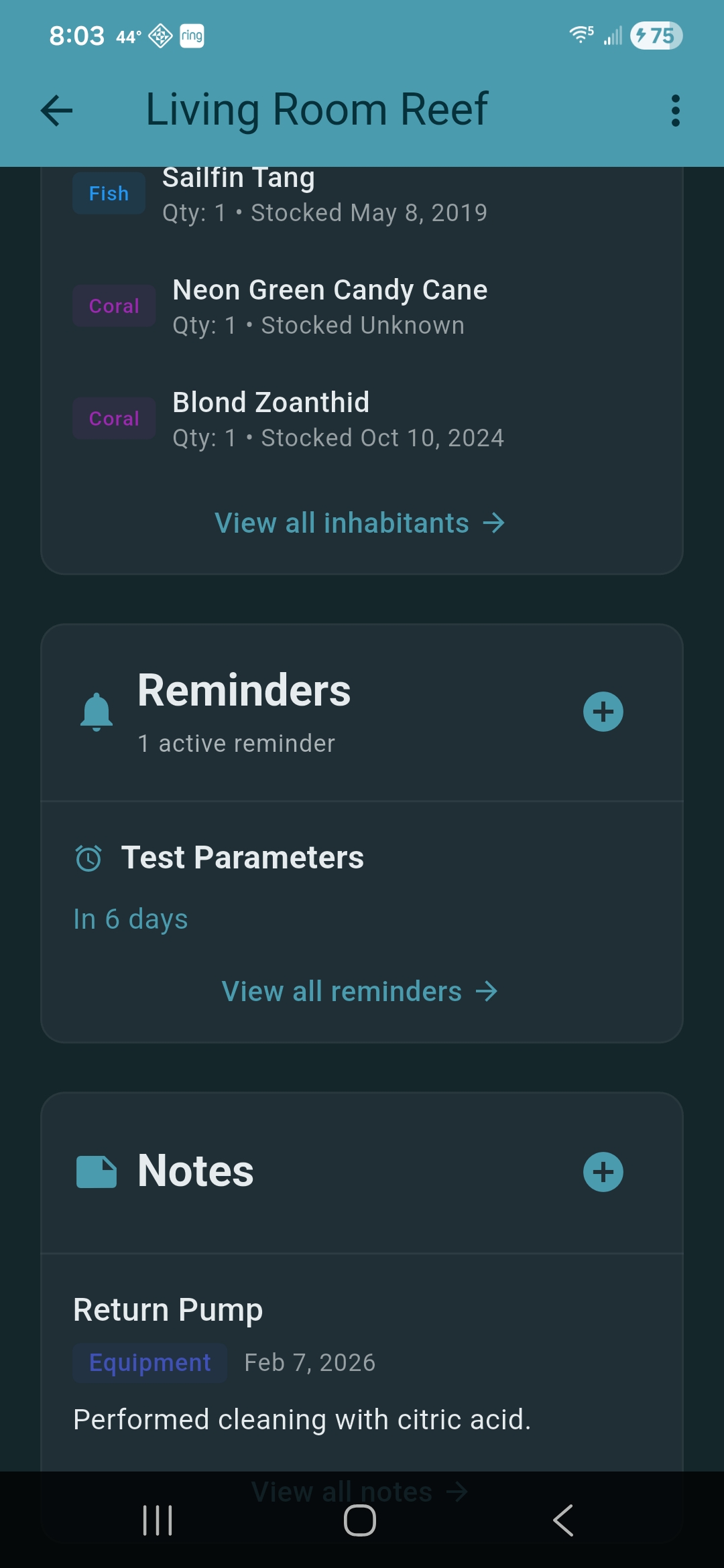Add a new reminder
The height and width of the screenshot is (1568, 724).
[x=603, y=712]
